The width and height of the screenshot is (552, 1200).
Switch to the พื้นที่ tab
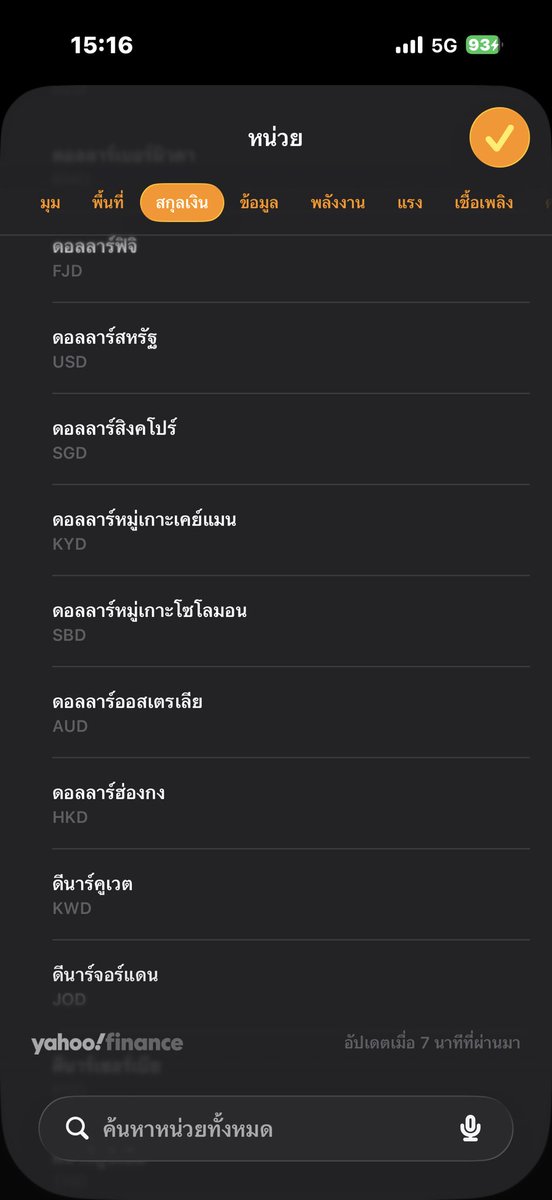click(107, 203)
